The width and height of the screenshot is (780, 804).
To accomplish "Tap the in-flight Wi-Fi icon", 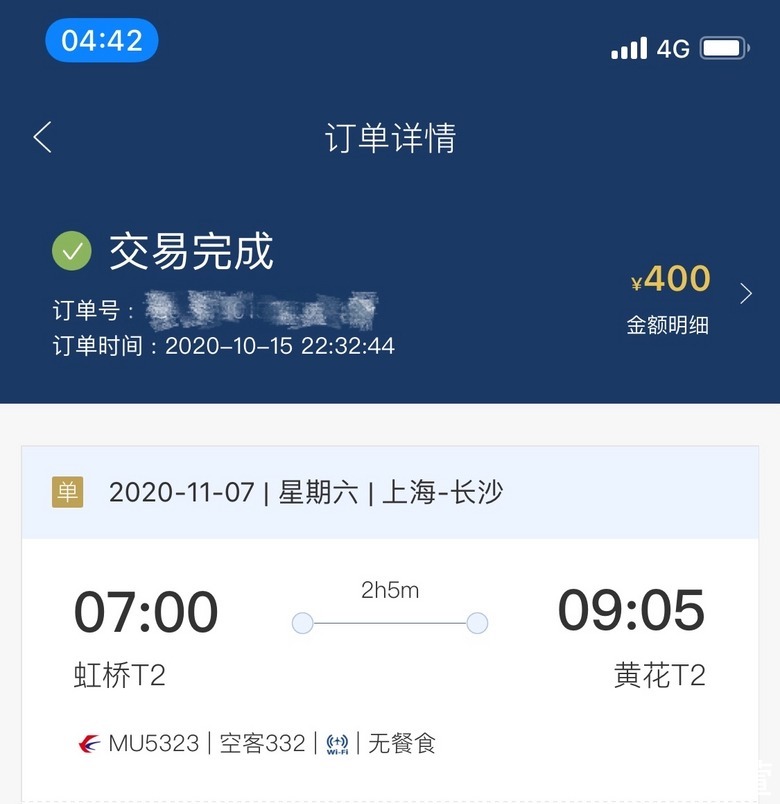I will click(x=339, y=744).
